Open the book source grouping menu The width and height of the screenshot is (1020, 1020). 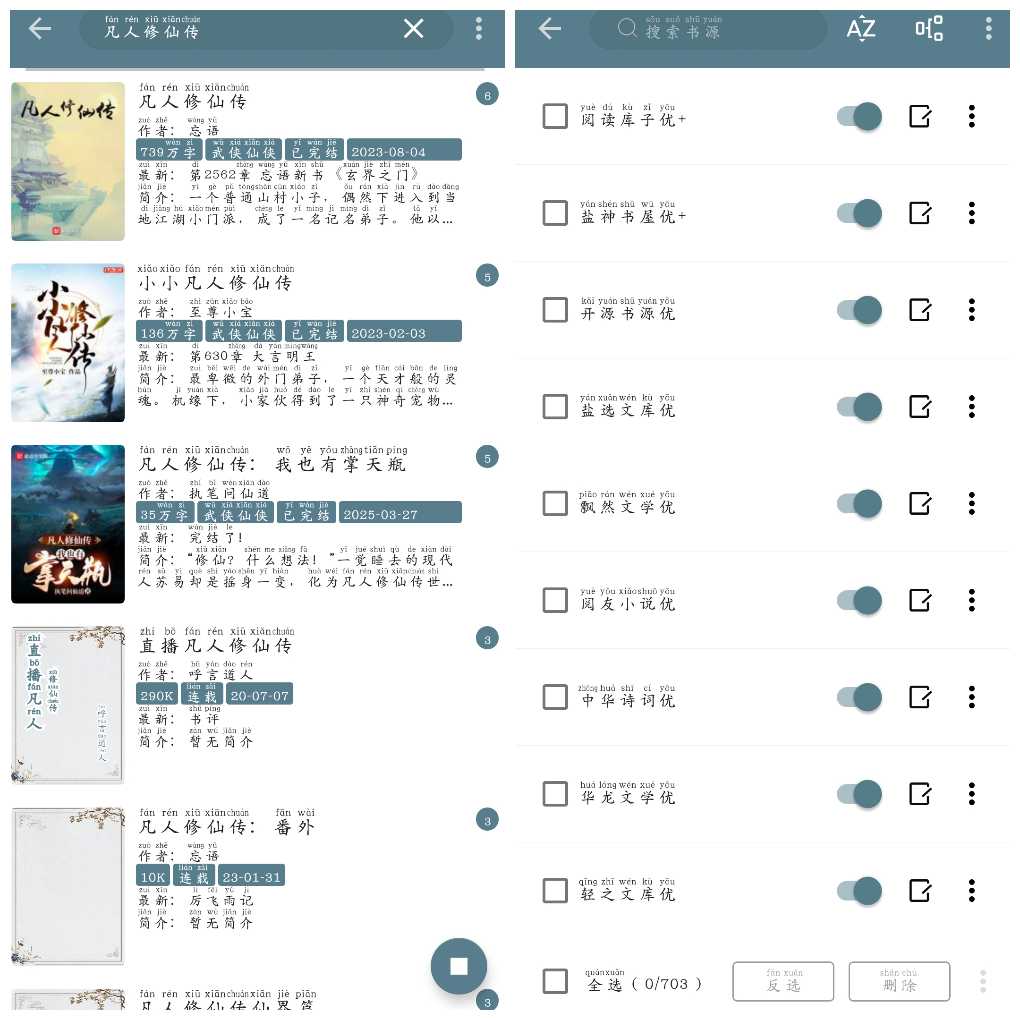[929, 29]
